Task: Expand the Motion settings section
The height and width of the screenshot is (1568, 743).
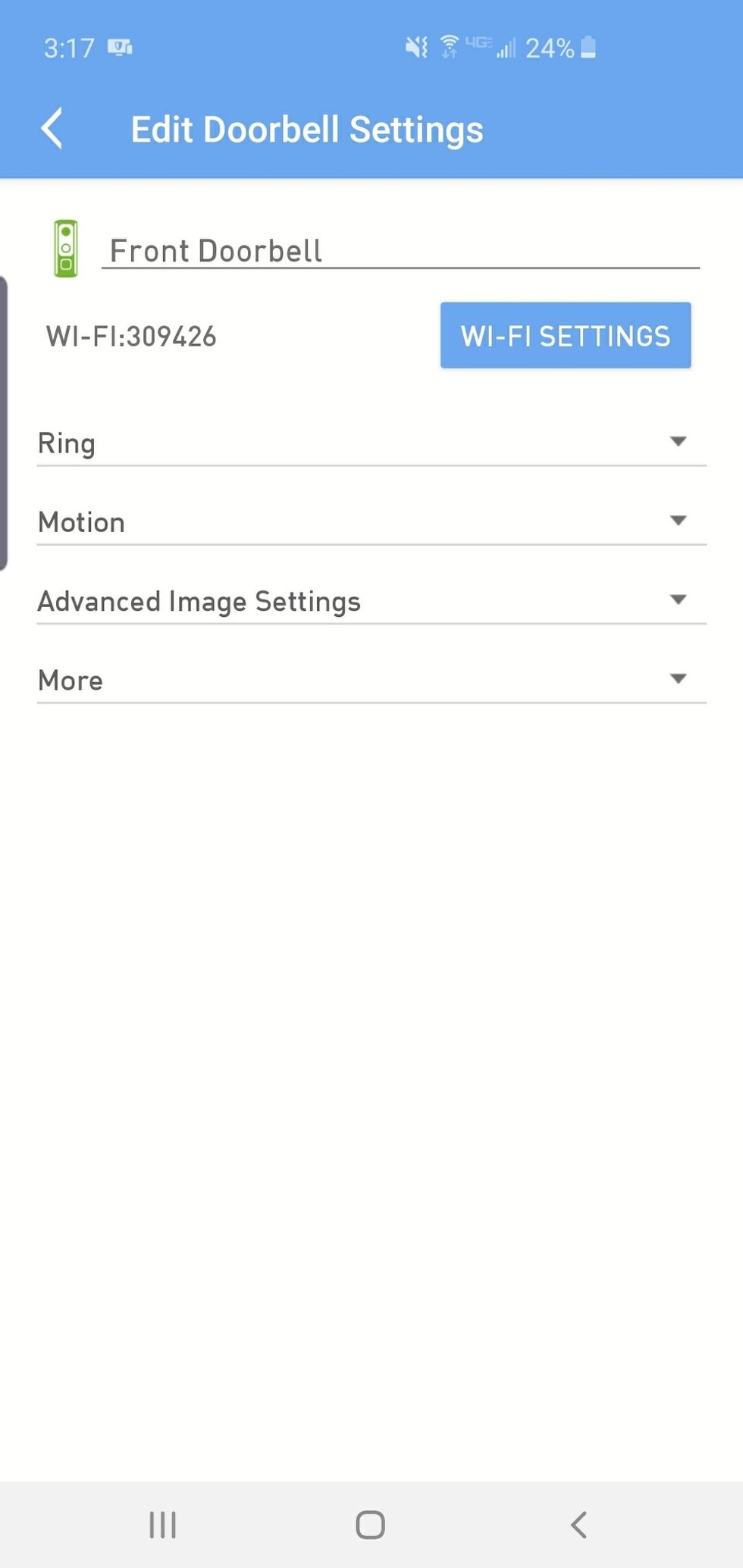Action: [x=371, y=521]
